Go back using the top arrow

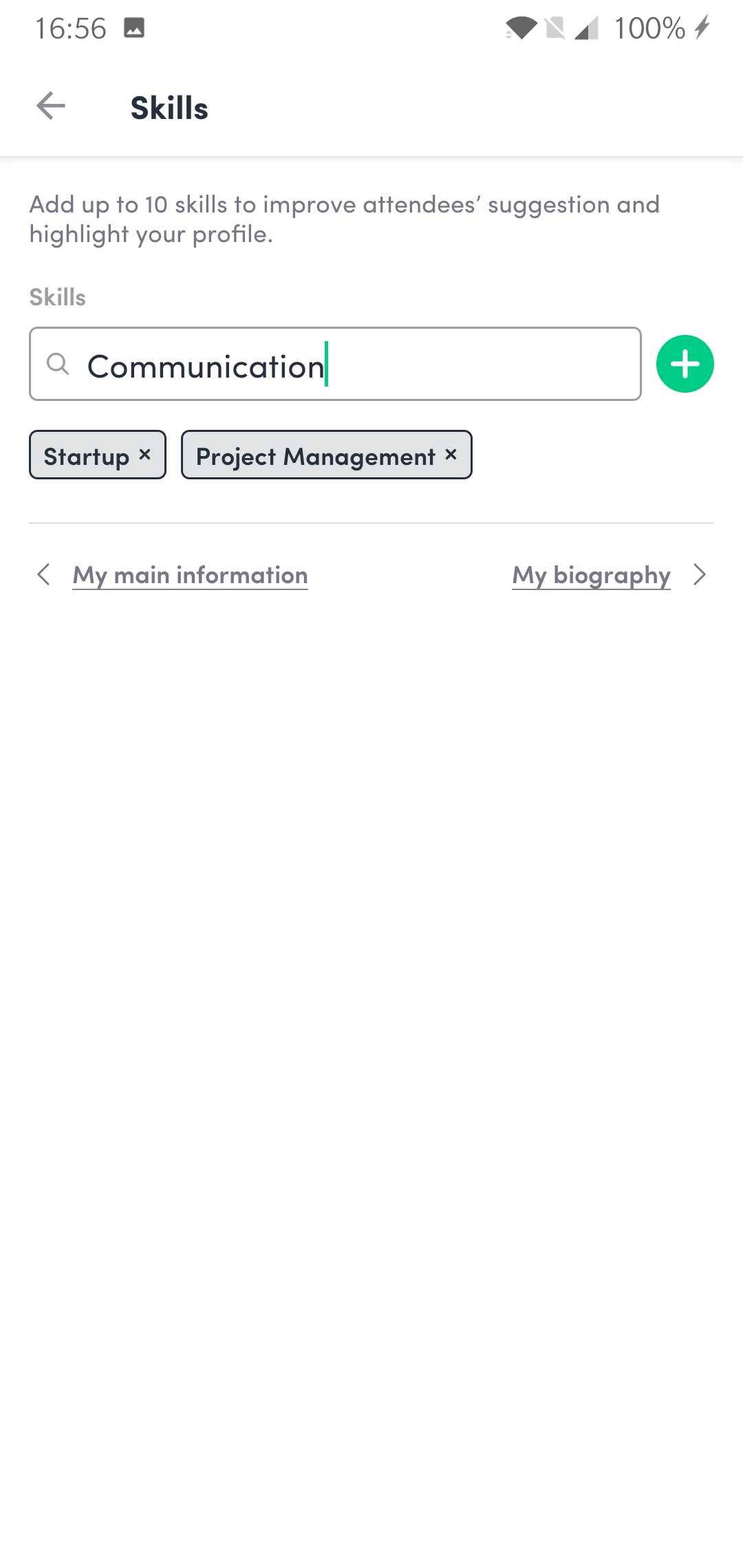(51, 107)
